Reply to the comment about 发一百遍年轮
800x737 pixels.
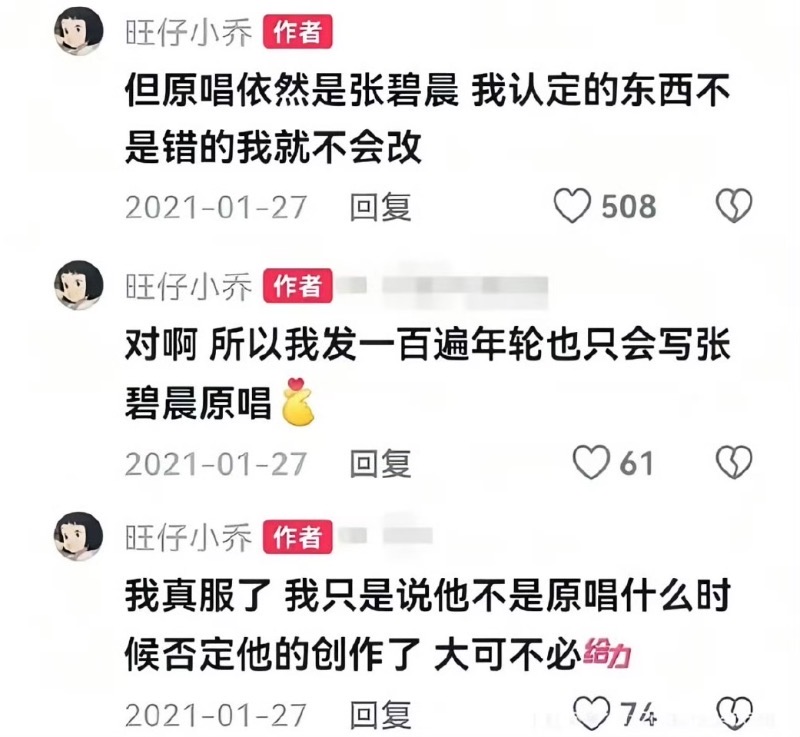click(x=380, y=463)
